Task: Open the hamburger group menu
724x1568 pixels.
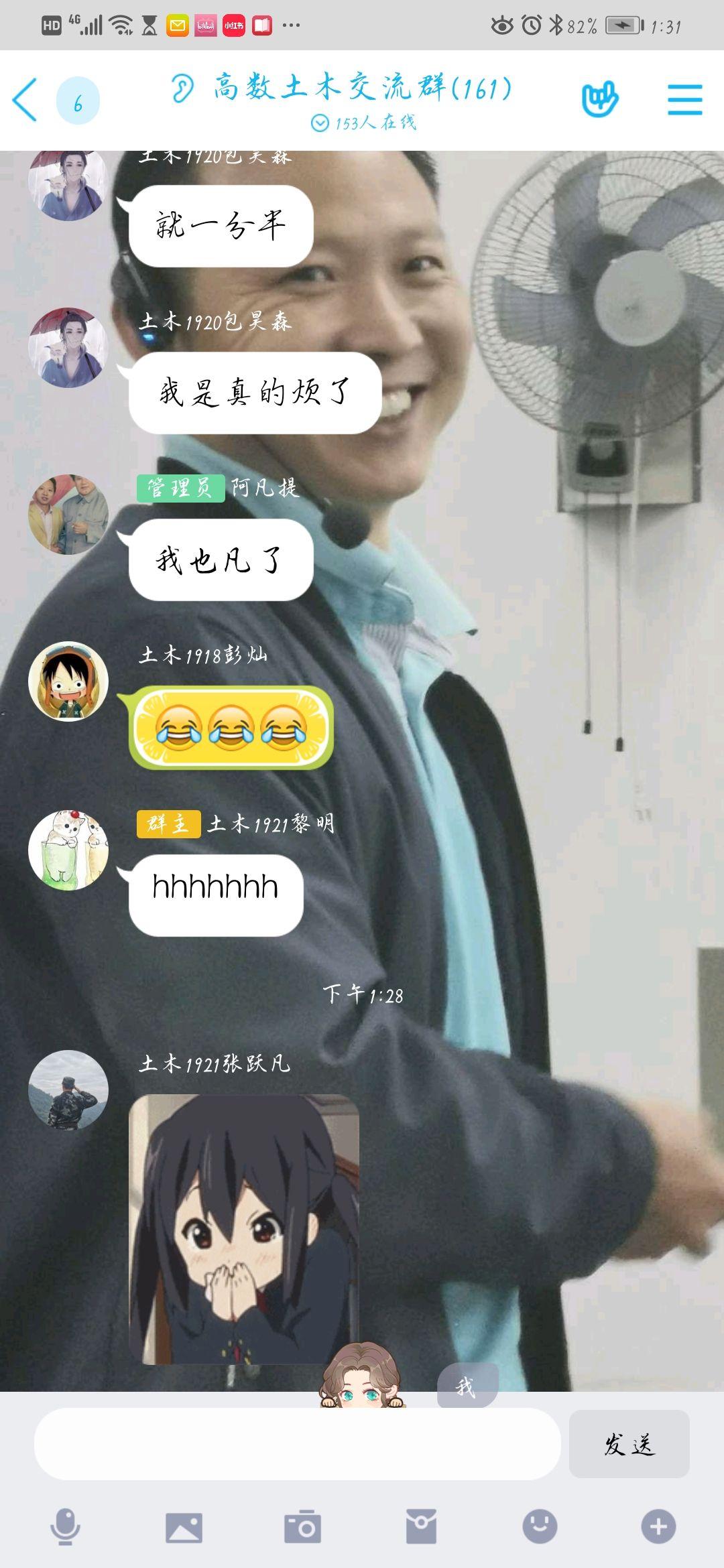Action: (684, 100)
